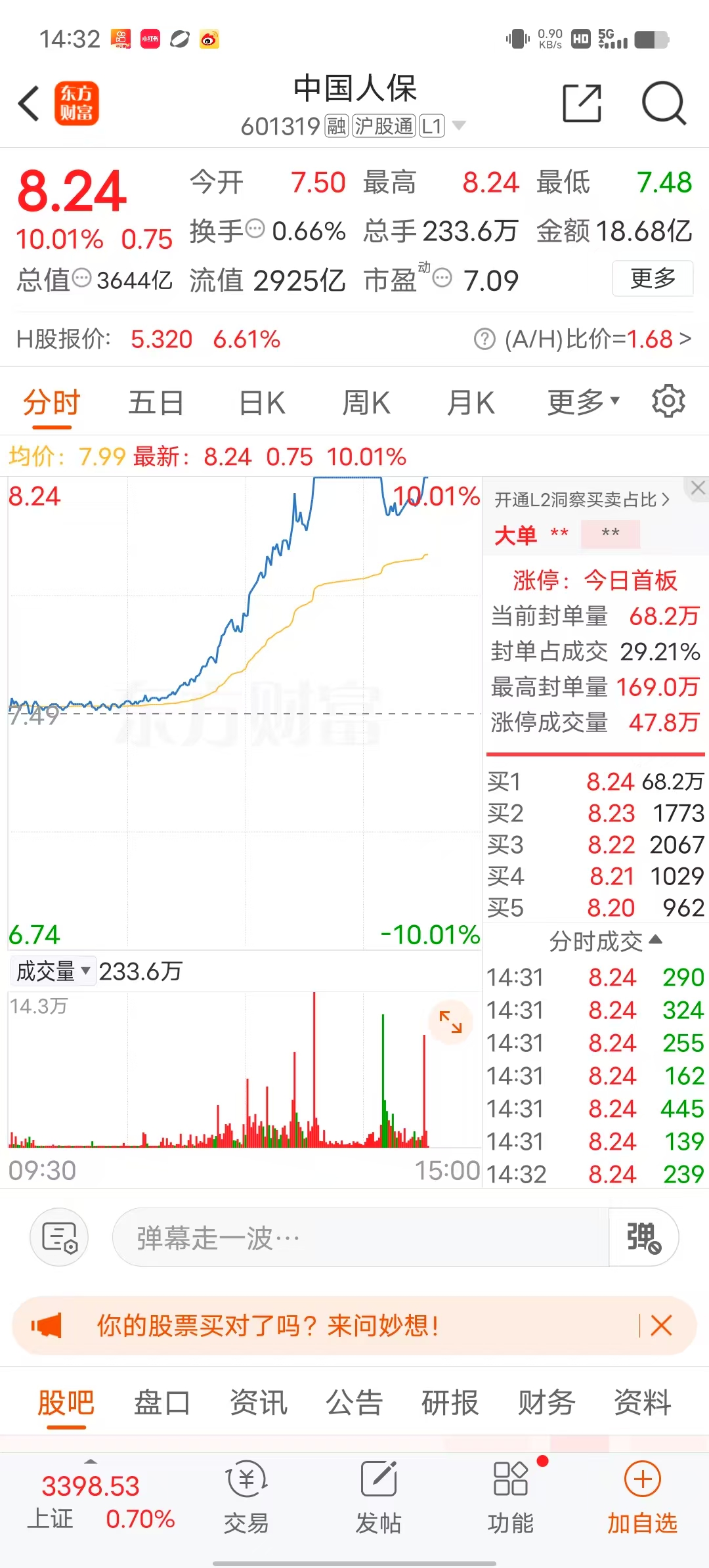Share this stock page

pyautogui.click(x=582, y=103)
